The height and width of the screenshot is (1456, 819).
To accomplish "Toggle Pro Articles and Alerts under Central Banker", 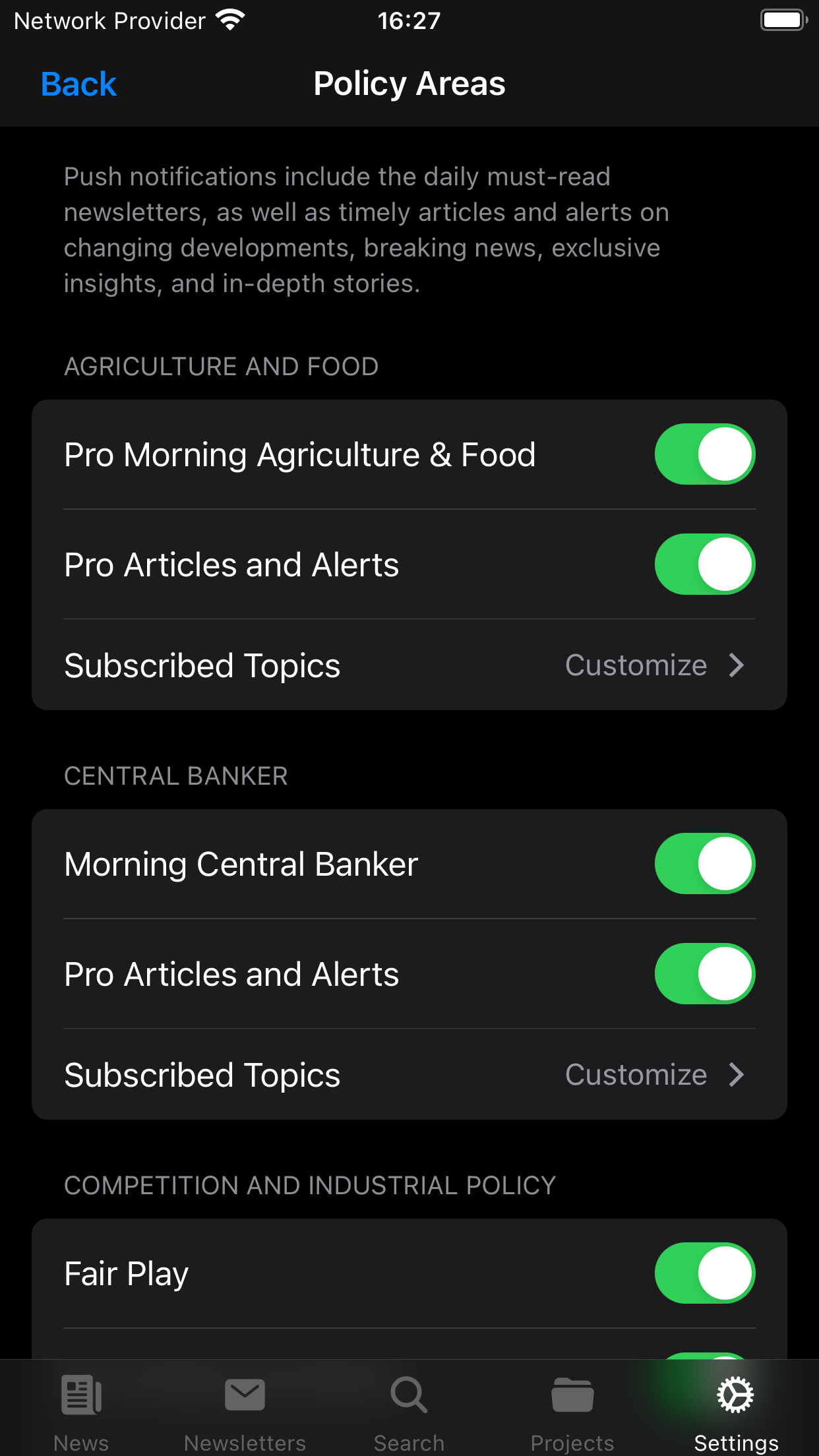I will click(x=704, y=974).
